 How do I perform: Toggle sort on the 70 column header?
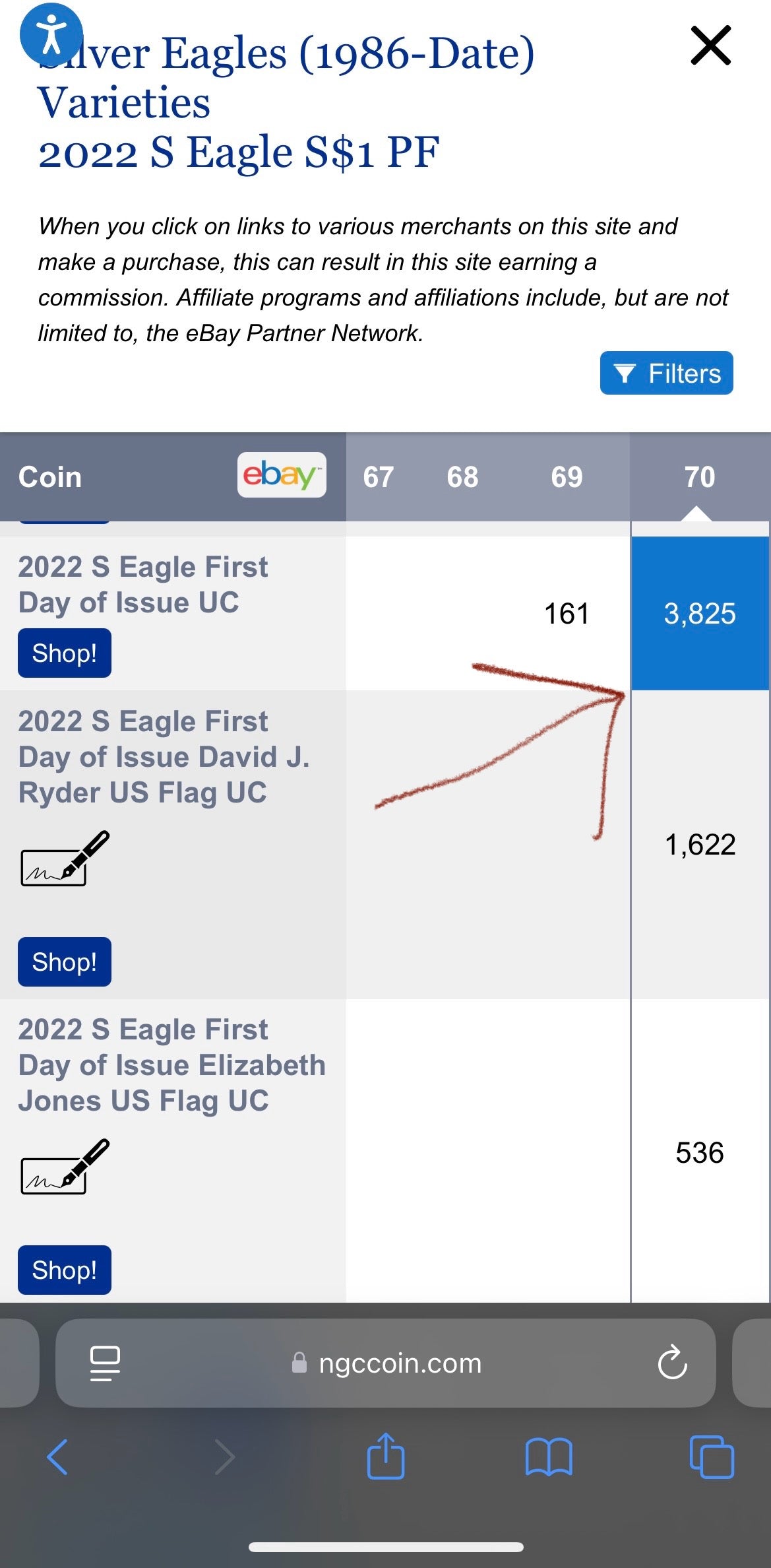coord(700,476)
